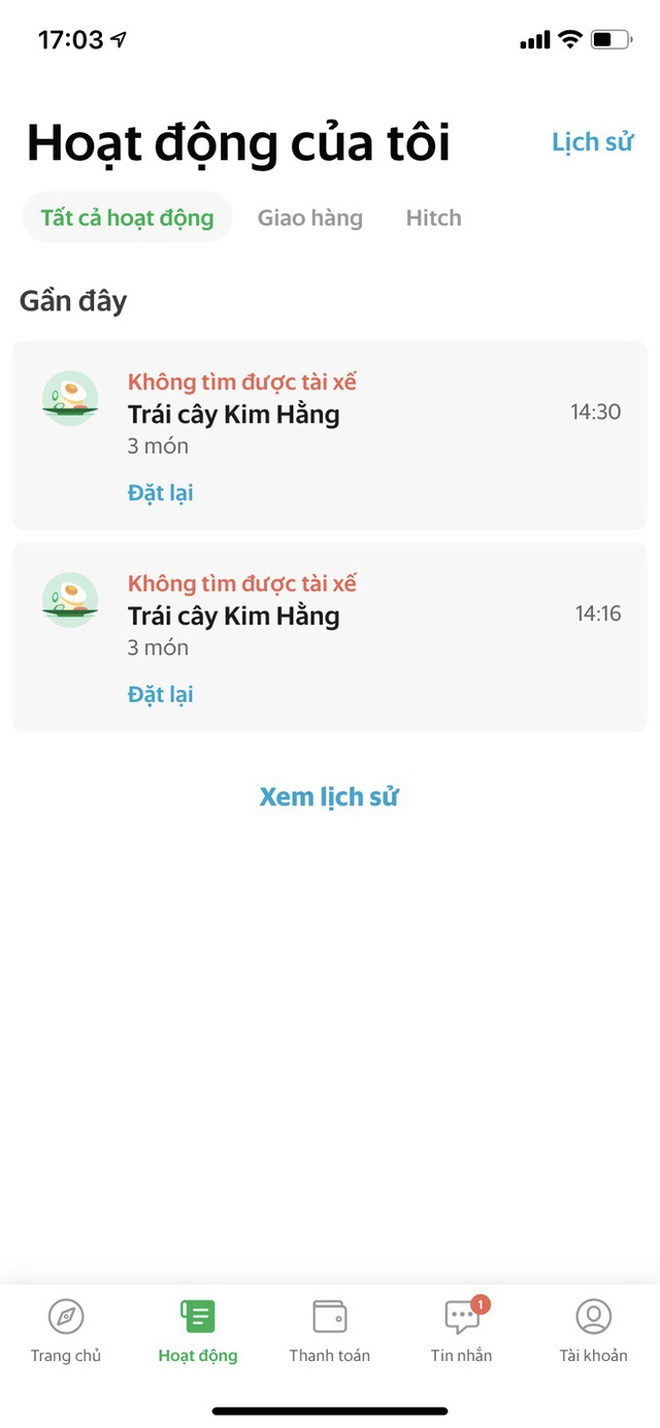The height and width of the screenshot is (1428, 660).
Task: Go to the Trang chủ tab
Action: tap(66, 1331)
